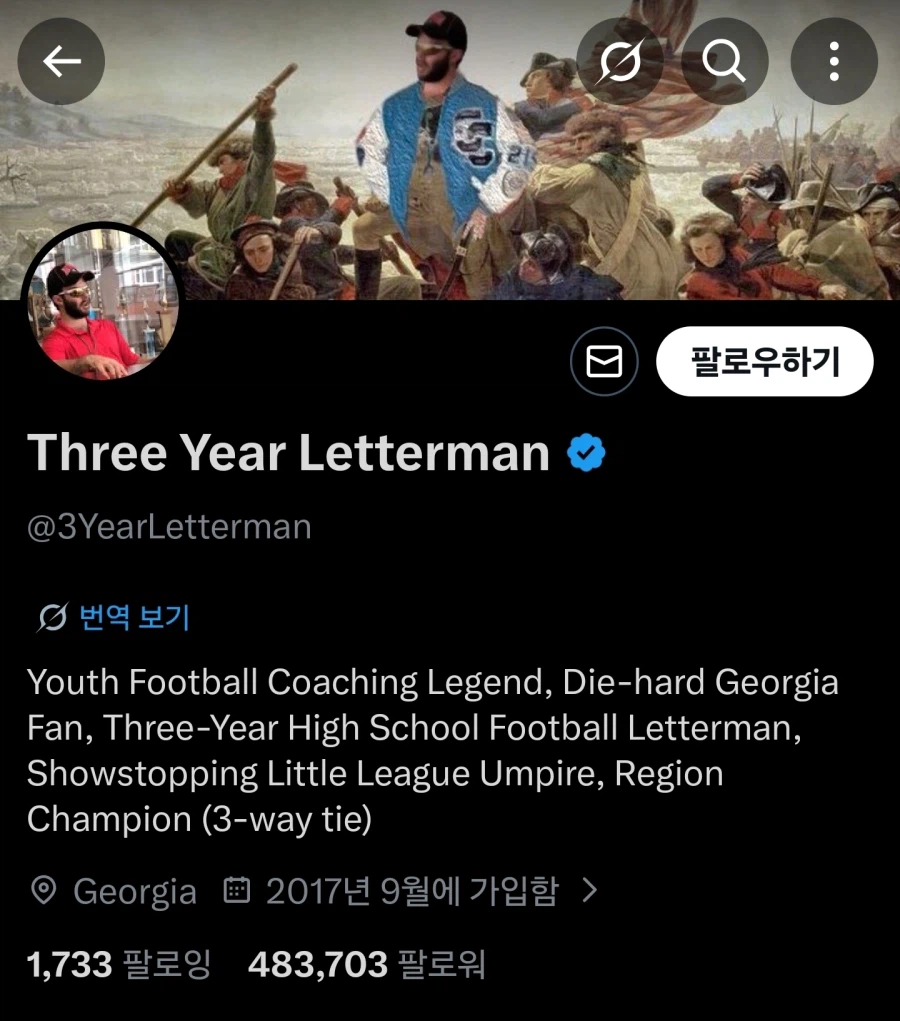Send a direct message via envelope icon

click(x=604, y=361)
